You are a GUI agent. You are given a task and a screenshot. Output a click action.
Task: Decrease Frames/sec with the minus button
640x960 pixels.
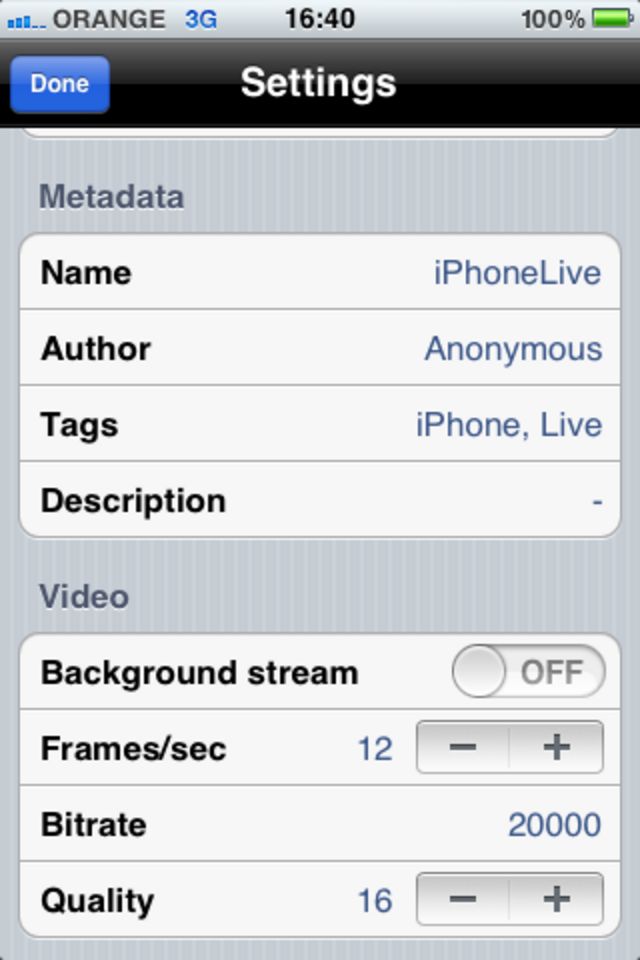463,748
